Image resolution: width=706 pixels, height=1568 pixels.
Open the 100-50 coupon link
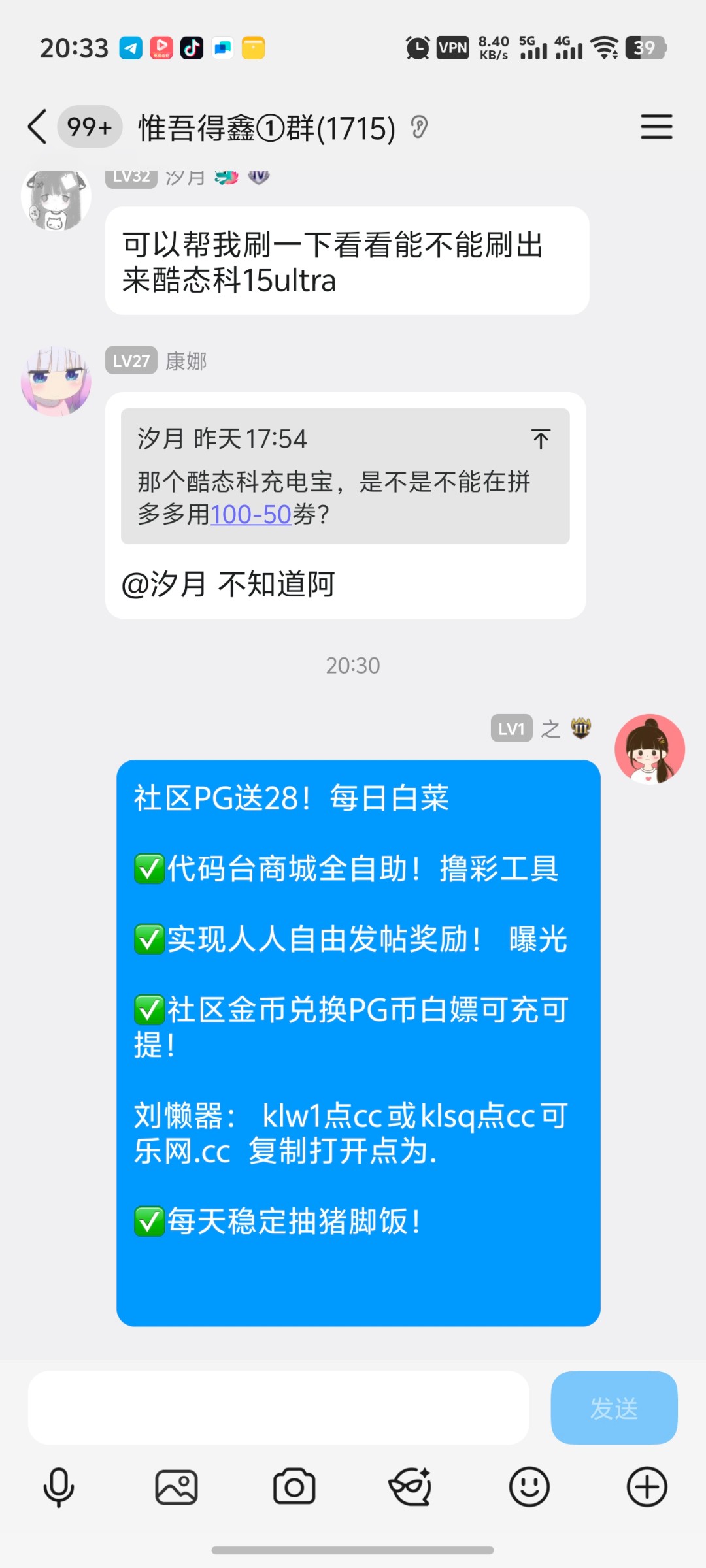250,515
